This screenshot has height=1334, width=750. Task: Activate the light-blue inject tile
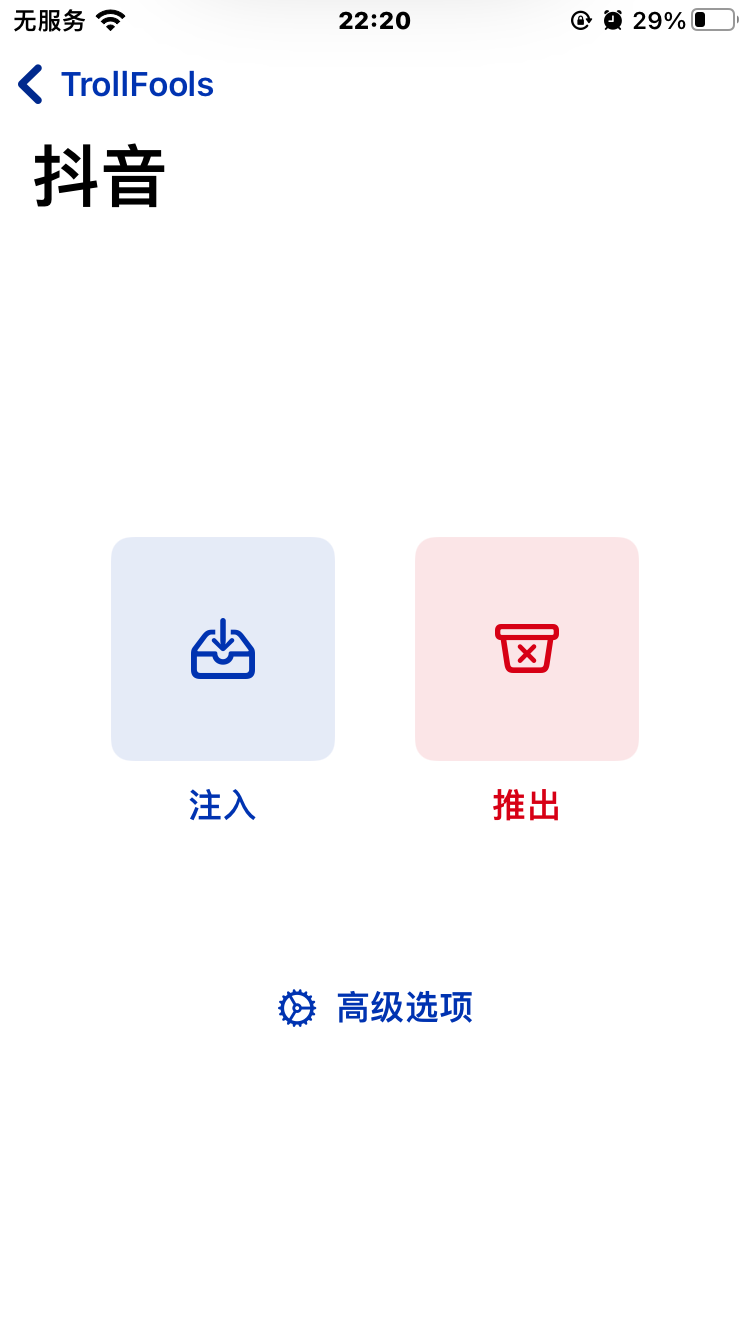pyautogui.click(x=222, y=648)
